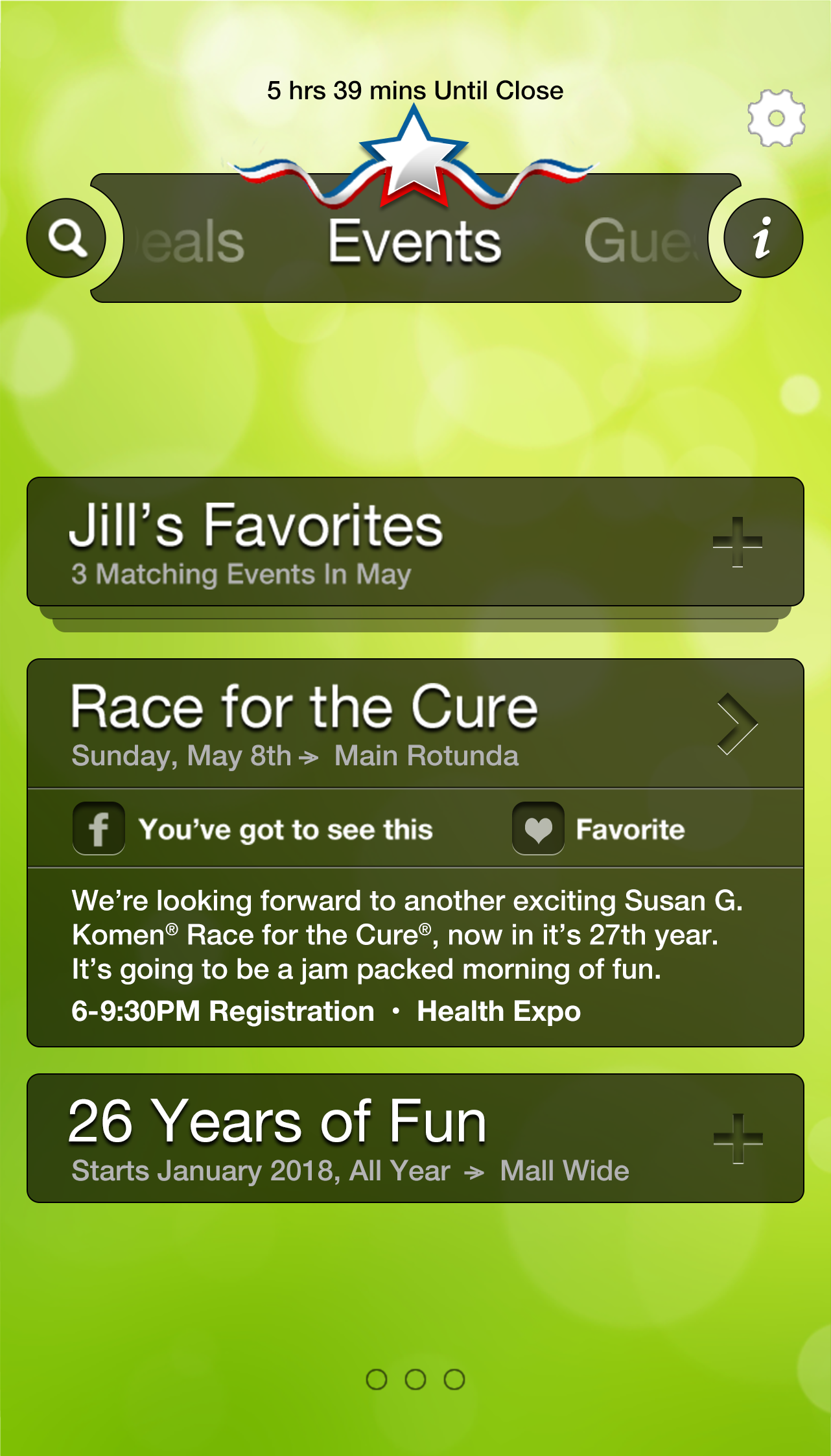Open the settings gear

776,118
